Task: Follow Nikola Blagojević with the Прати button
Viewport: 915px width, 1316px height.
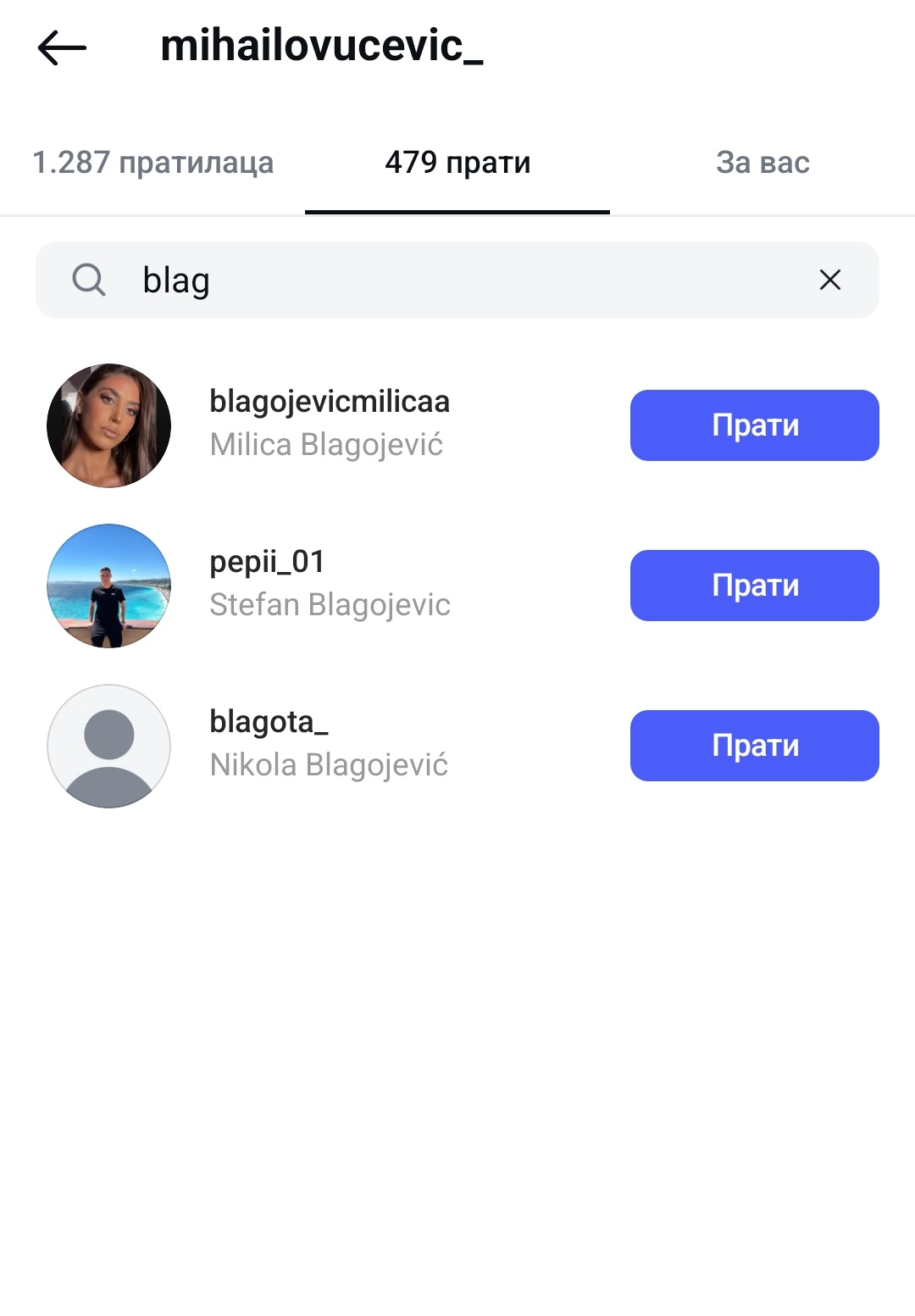Action: click(754, 746)
